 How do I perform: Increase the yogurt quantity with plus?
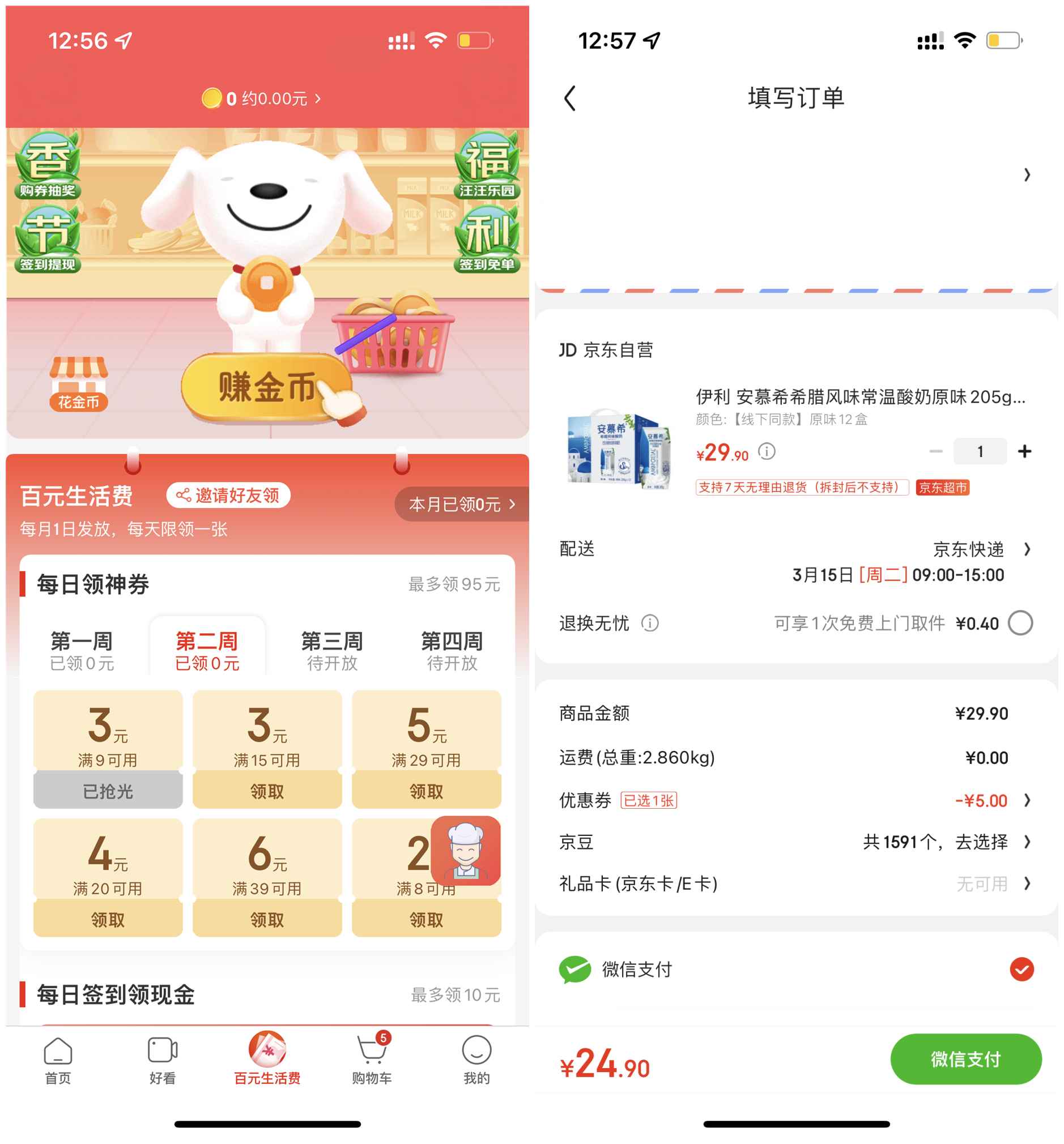1024,452
